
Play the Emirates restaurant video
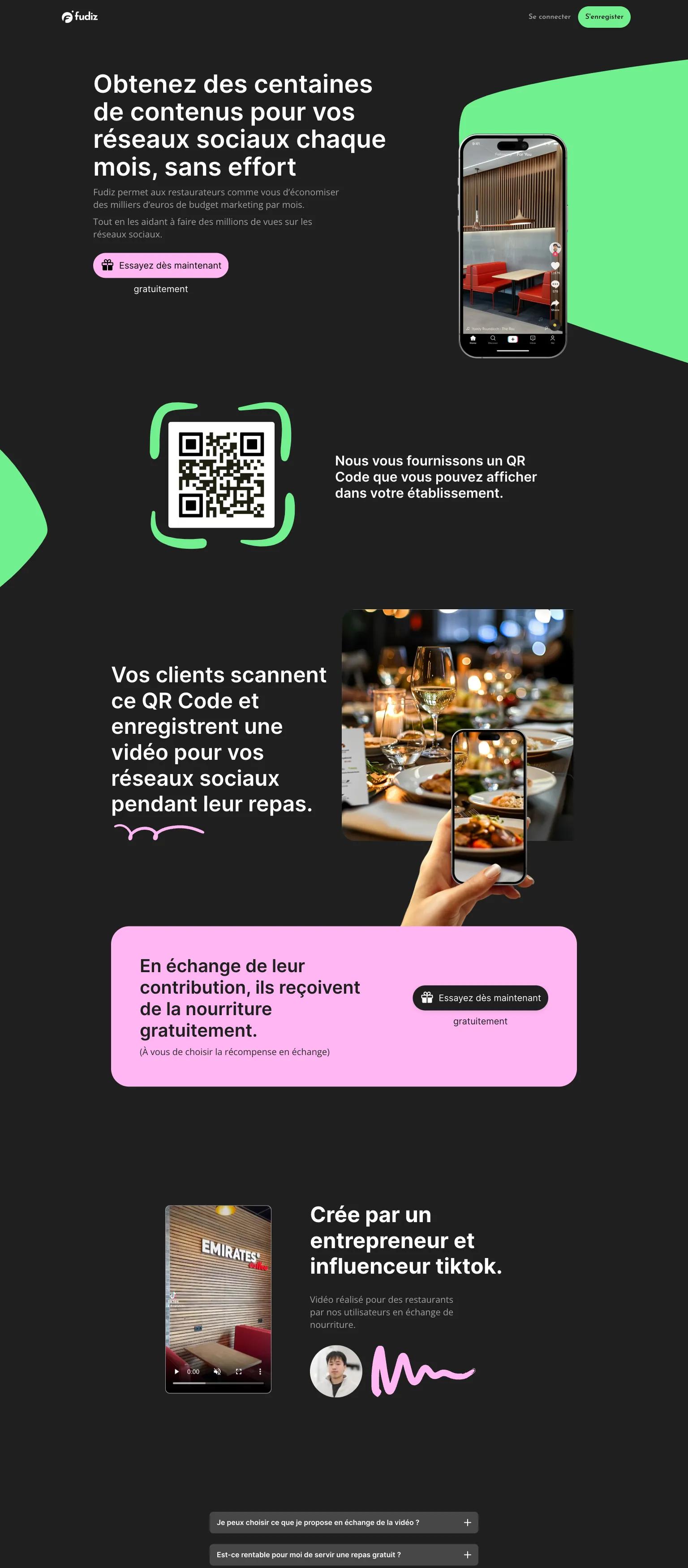coord(176,1371)
